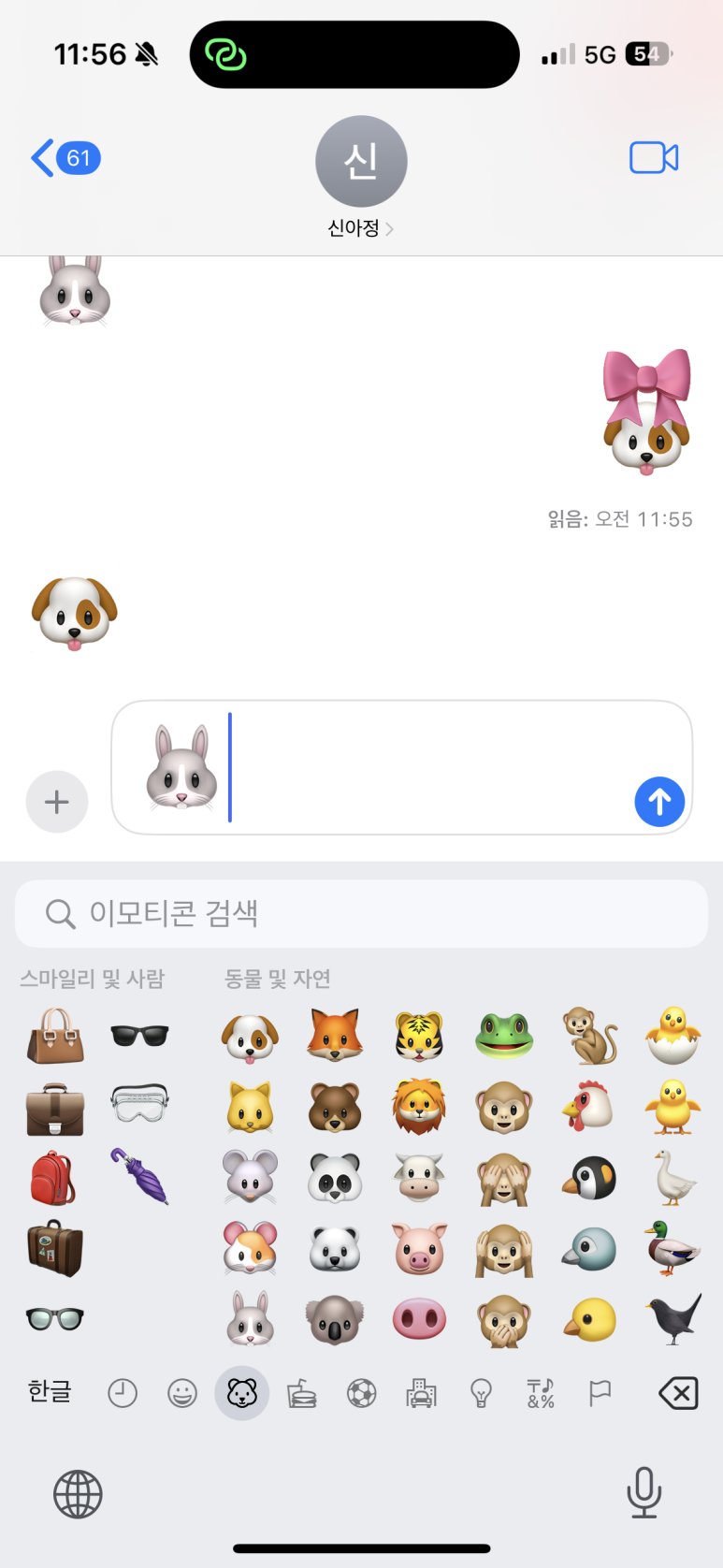
Task: Start dictation with the microphone
Action: tap(643, 1492)
